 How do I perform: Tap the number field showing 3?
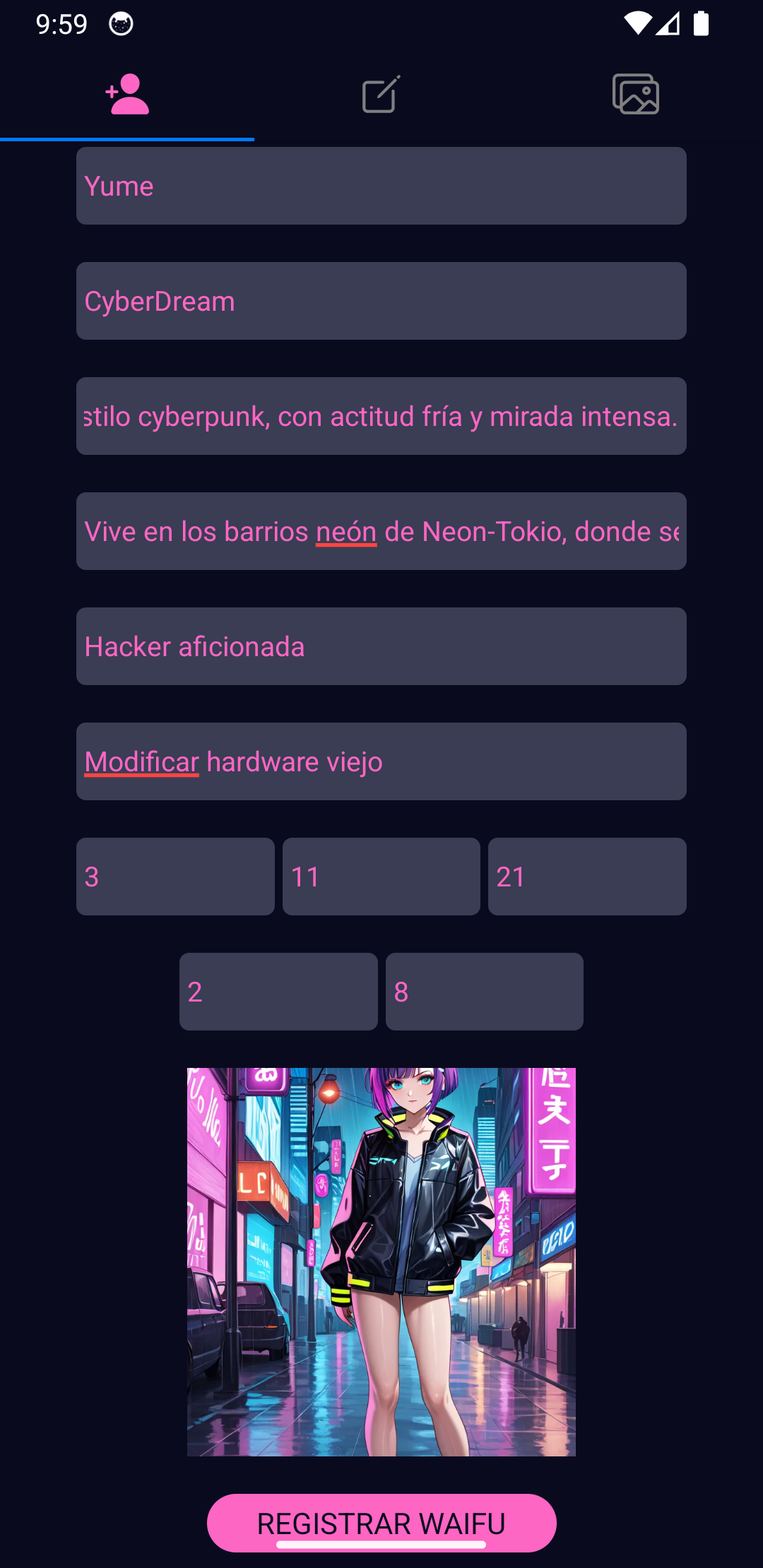(x=175, y=877)
